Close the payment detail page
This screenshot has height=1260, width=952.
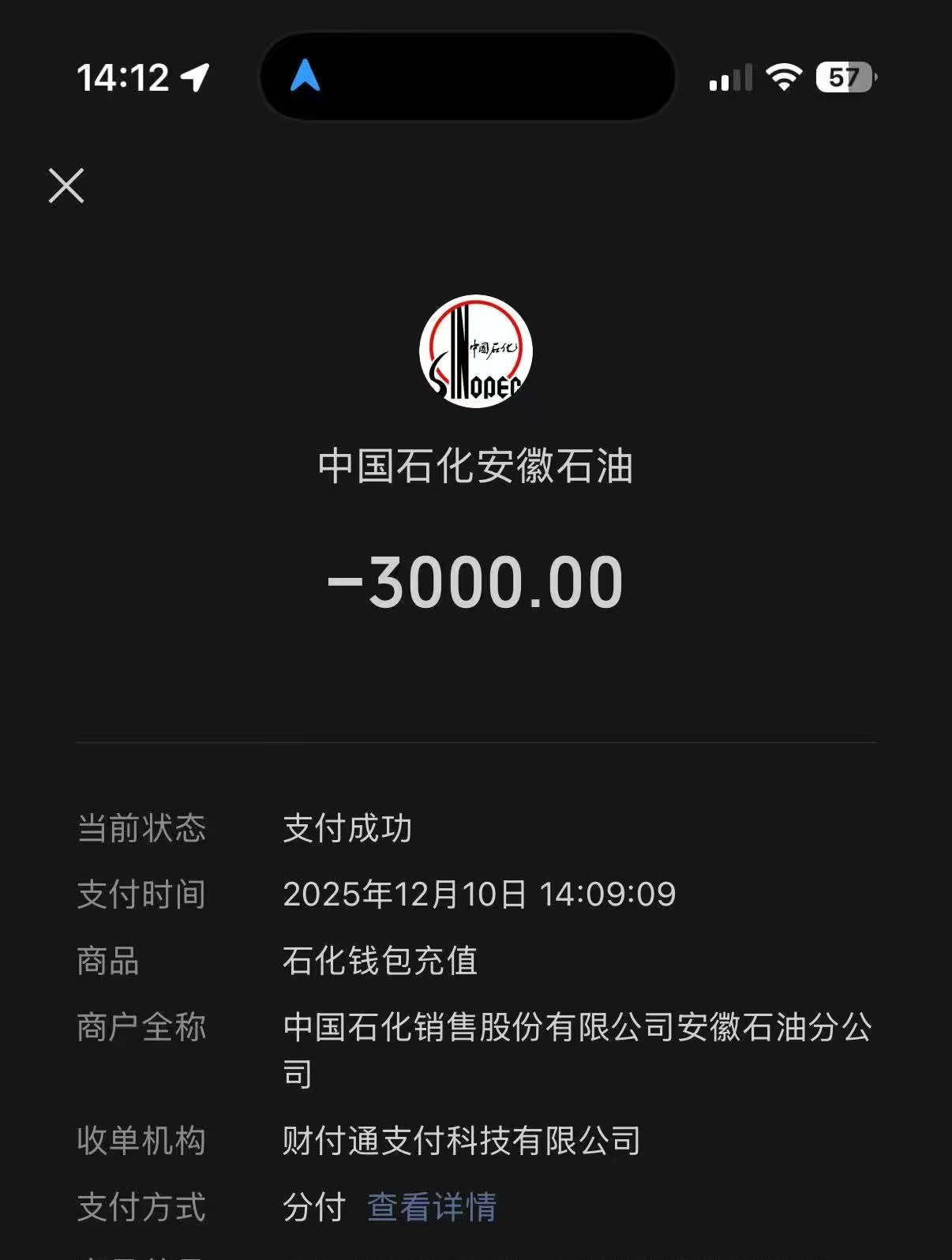pos(68,187)
